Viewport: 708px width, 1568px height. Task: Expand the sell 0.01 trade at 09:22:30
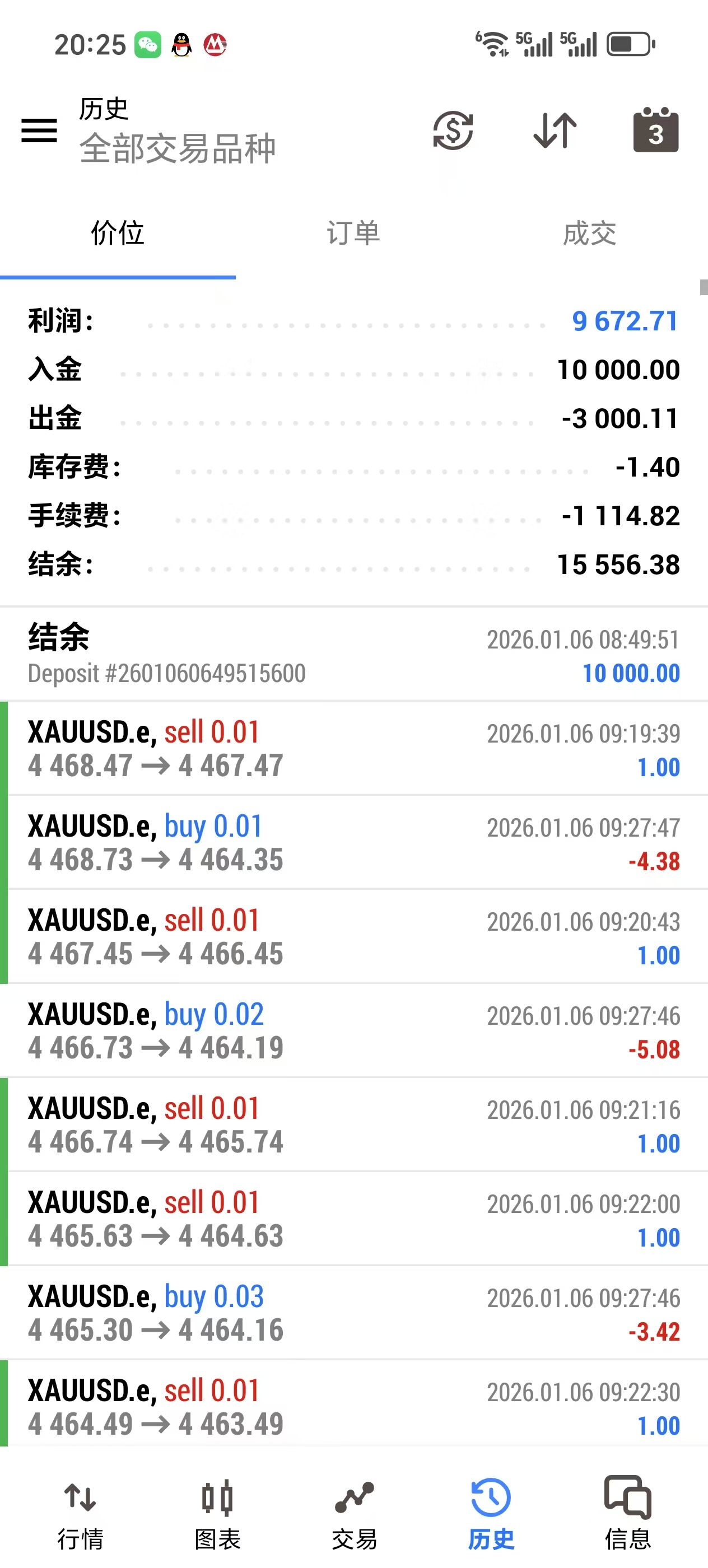pyautogui.click(x=353, y=1407)
